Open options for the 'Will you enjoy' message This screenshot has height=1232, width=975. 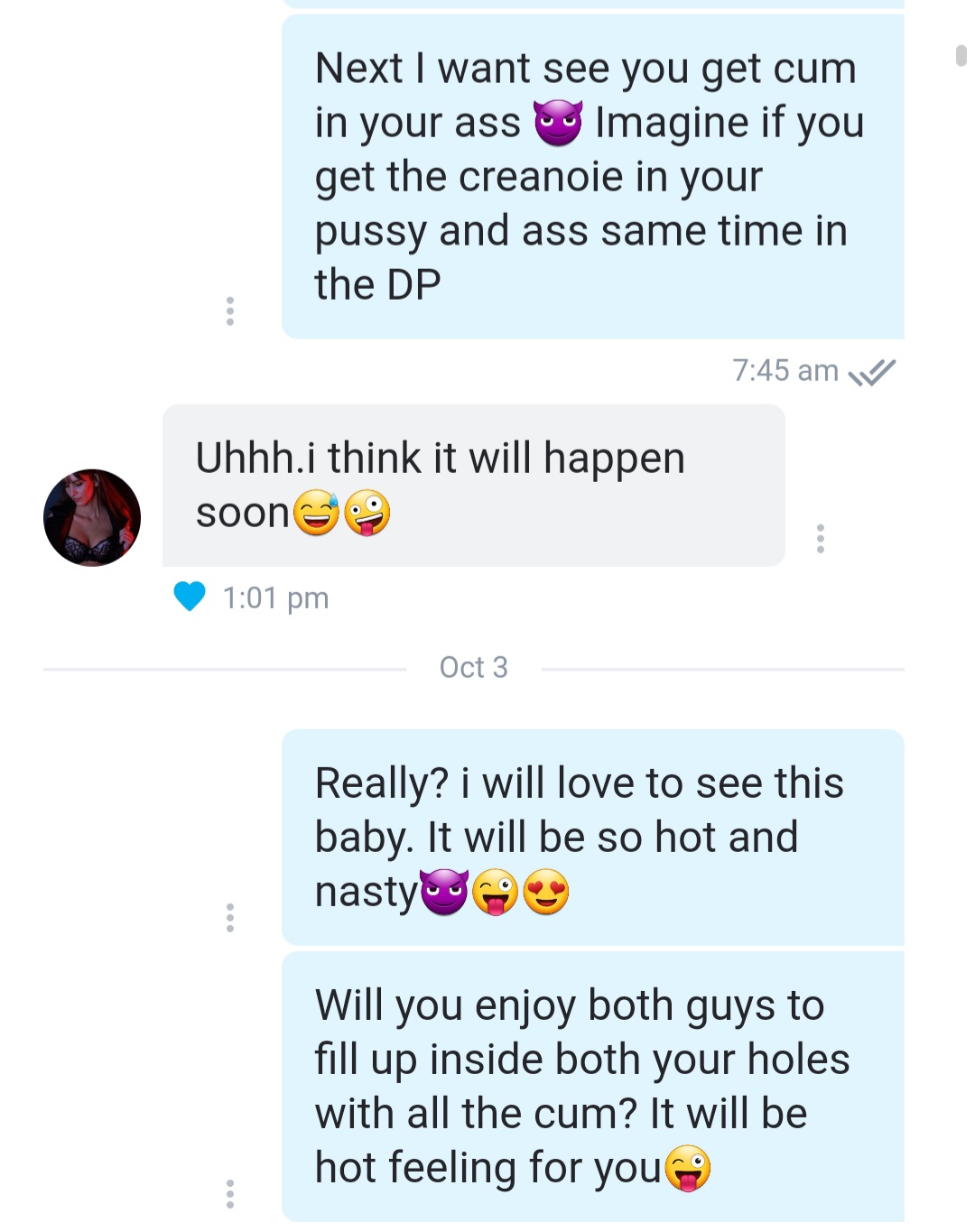(x=230, y=1193)
